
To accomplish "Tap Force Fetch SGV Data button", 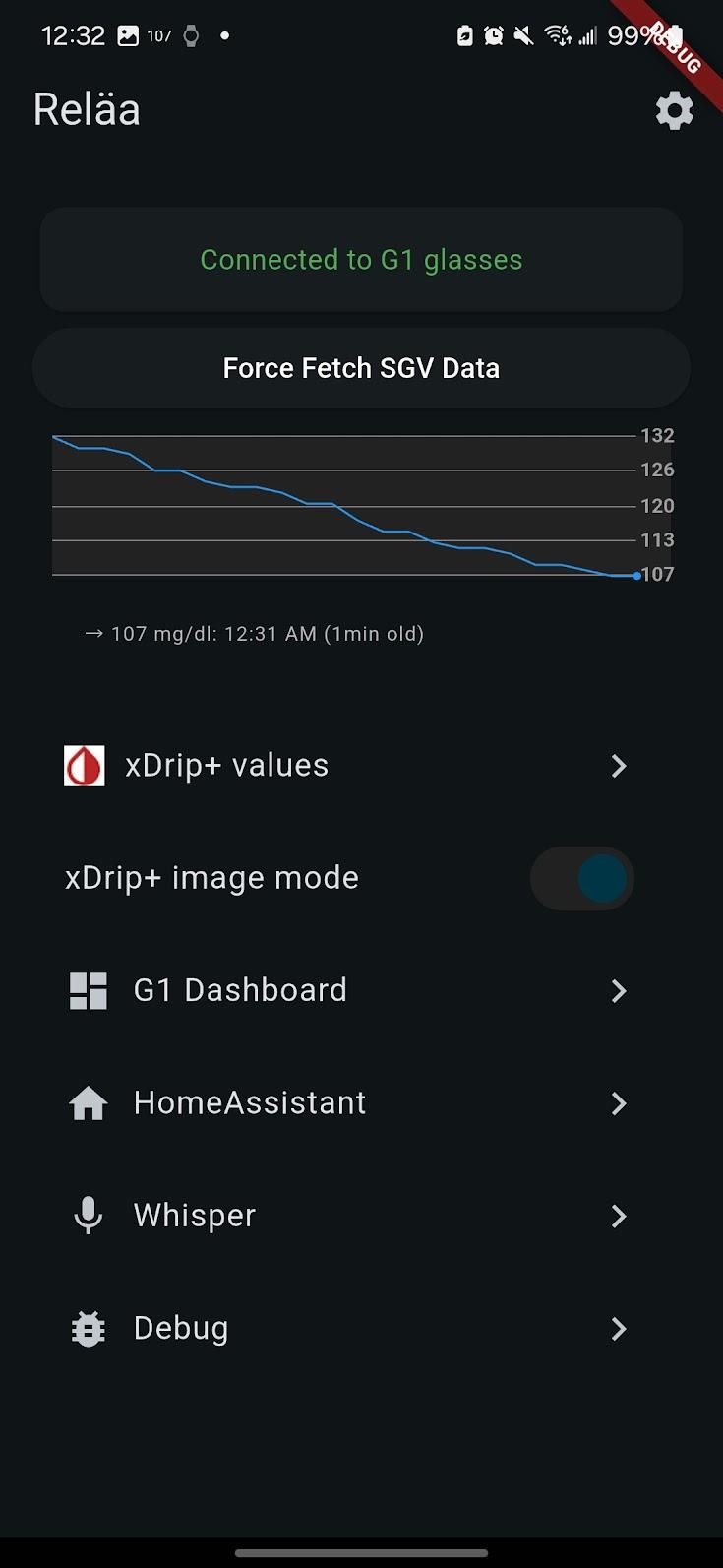I will click(361, 368).
